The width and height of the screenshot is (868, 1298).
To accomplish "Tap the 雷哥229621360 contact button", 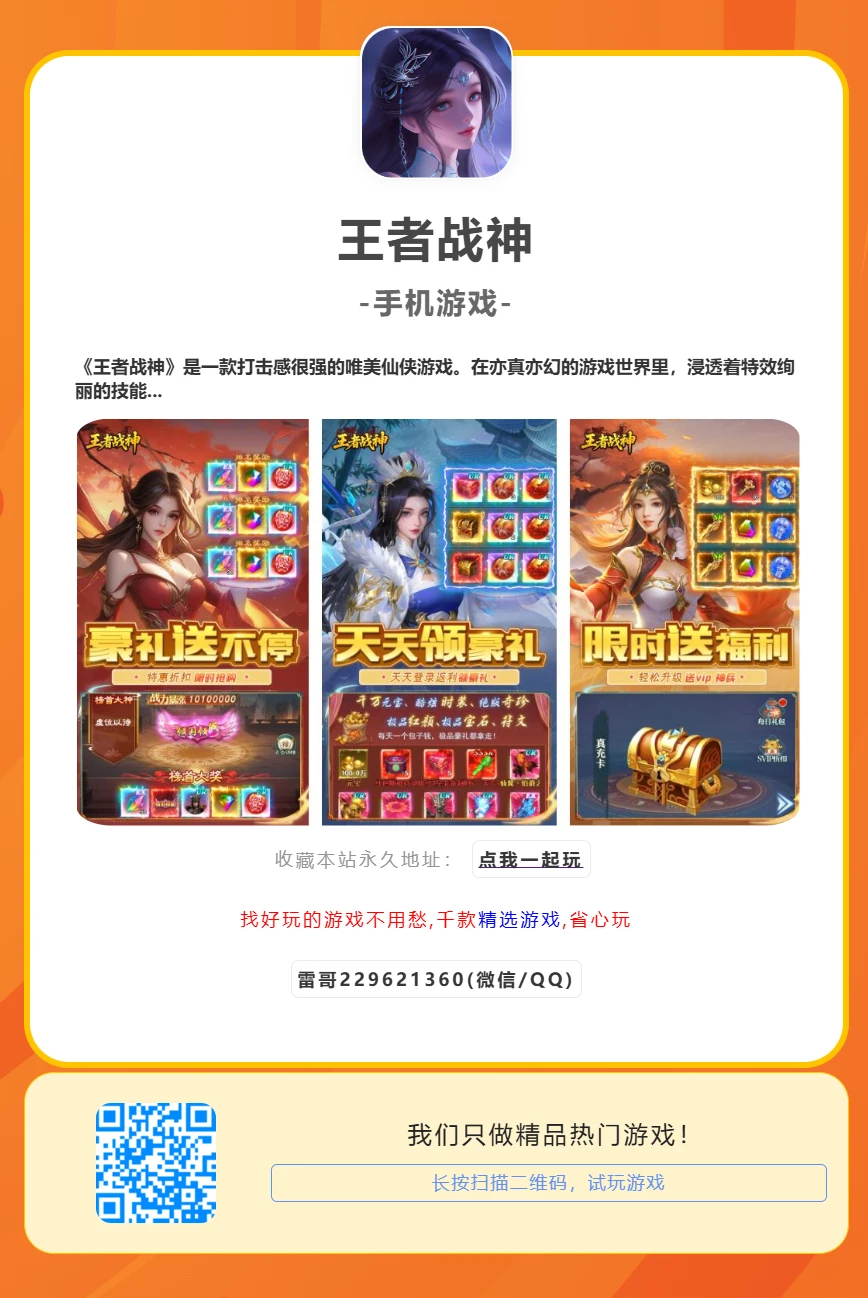I will (x=436, y=979).
